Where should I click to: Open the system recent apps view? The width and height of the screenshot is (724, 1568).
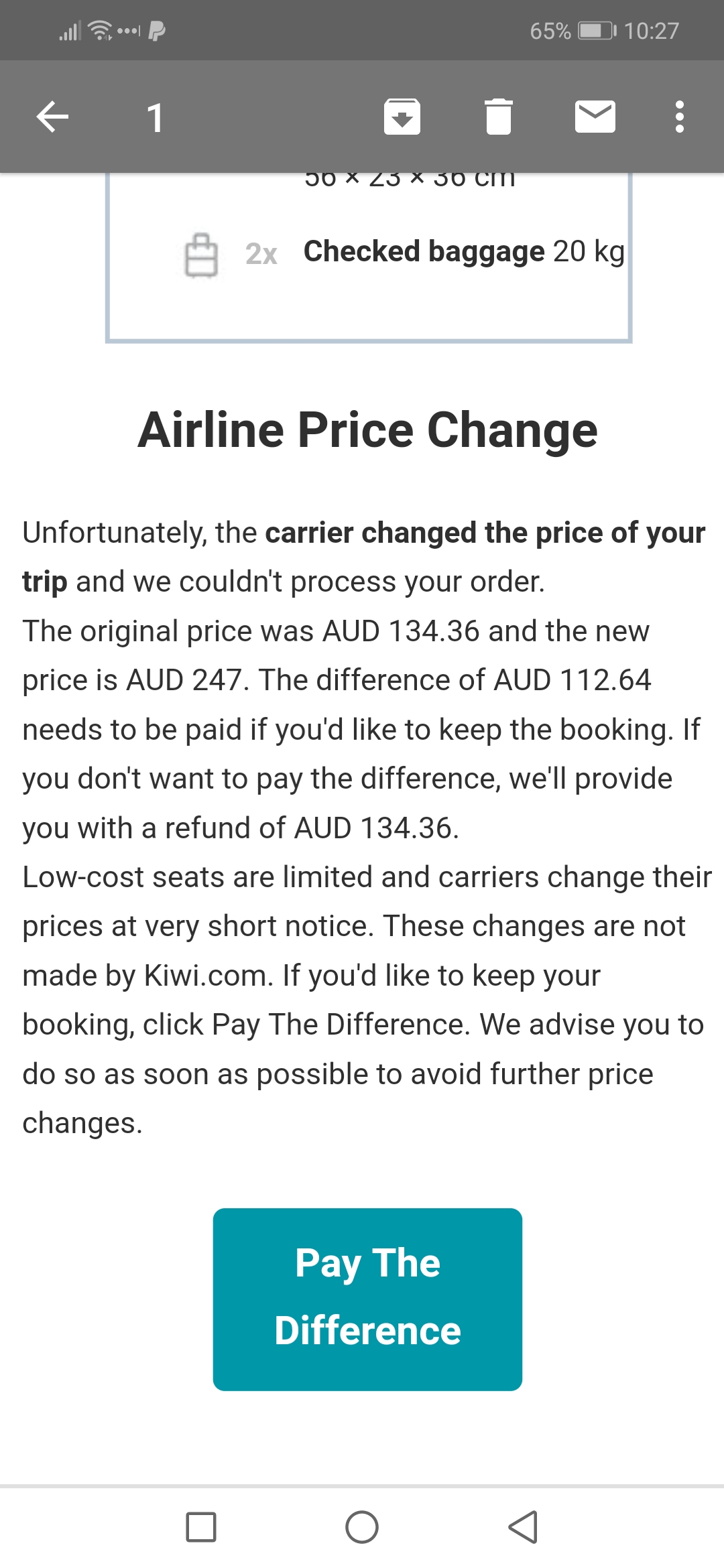(201, 1527)
